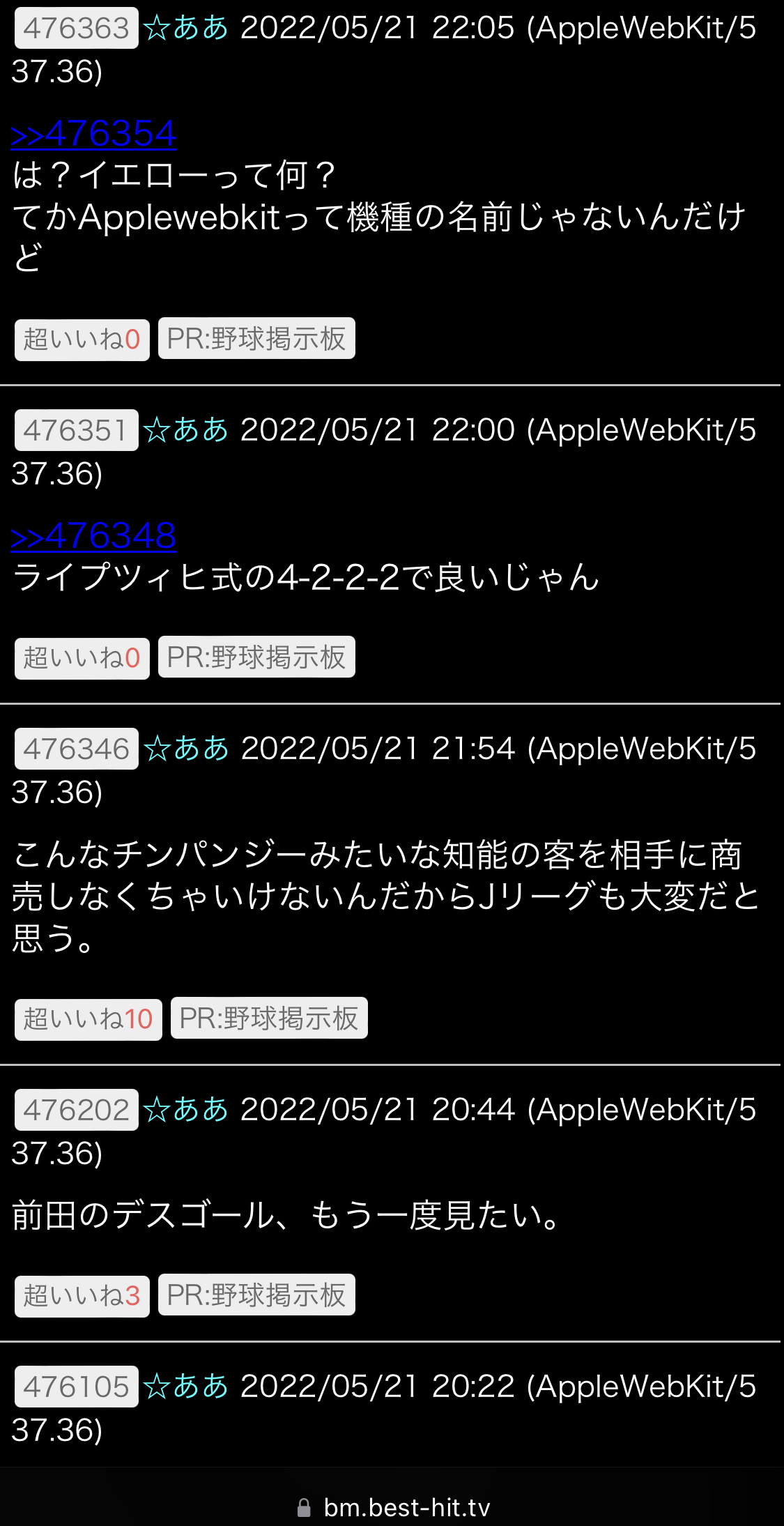Tap post number 476363 badge
Screen dimensions: 784x1526
(77, 29)
